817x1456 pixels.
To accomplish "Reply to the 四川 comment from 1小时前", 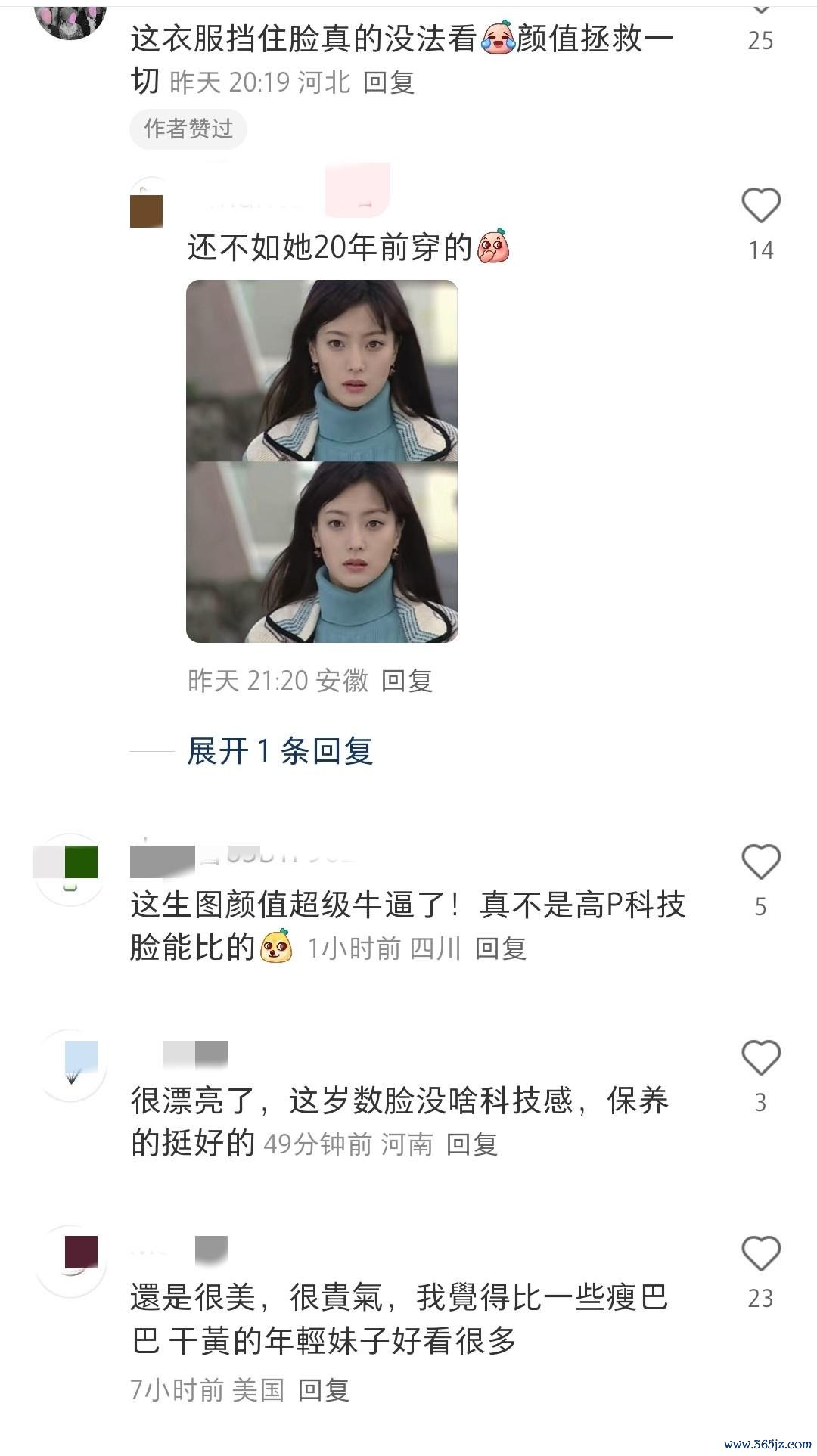I will pyautogui.click(x=500, y=948).
